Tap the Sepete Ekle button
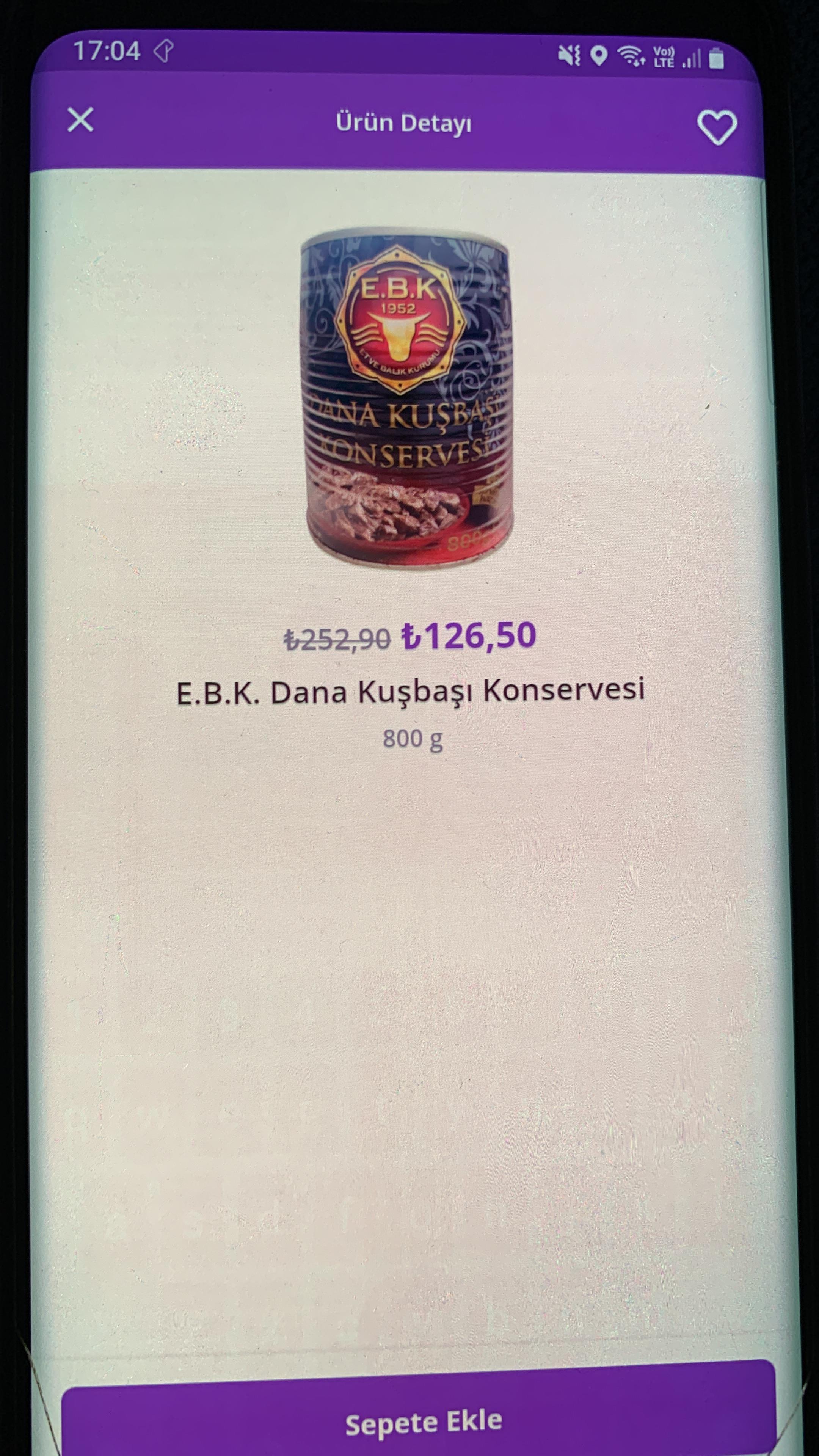 click(419, 1411)
